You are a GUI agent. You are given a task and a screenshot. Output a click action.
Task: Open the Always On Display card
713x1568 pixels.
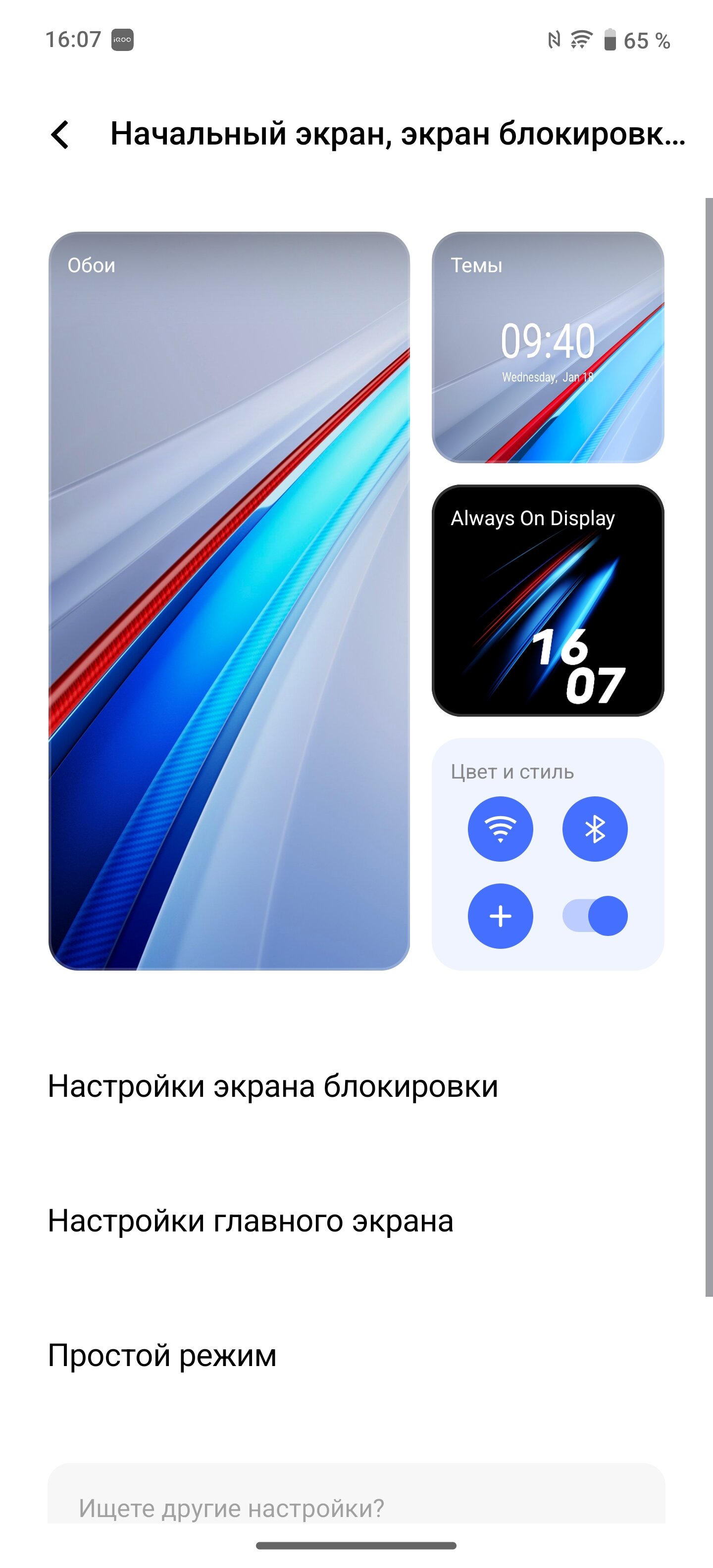tap(548, 600)
